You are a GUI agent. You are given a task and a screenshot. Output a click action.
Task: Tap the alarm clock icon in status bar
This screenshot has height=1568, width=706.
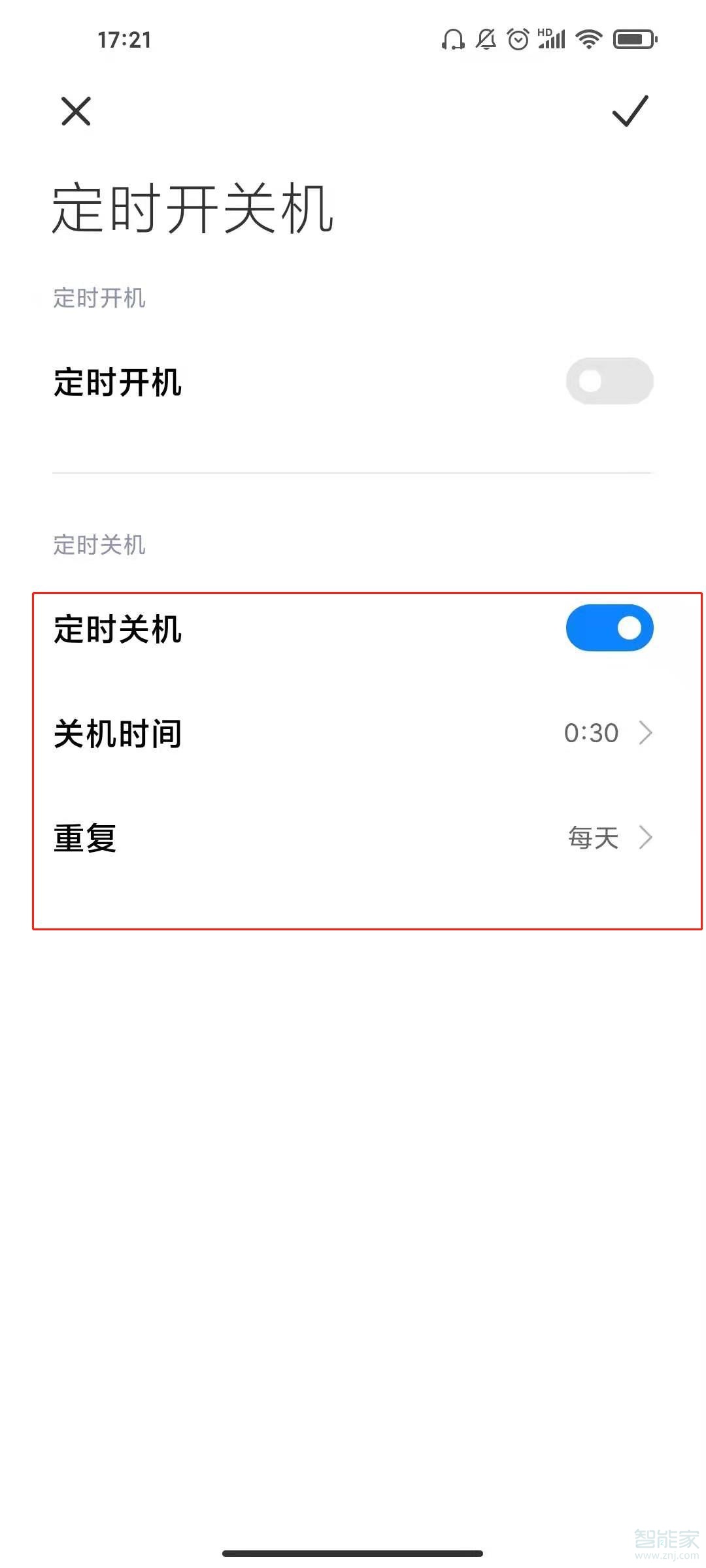coord(518,39)
